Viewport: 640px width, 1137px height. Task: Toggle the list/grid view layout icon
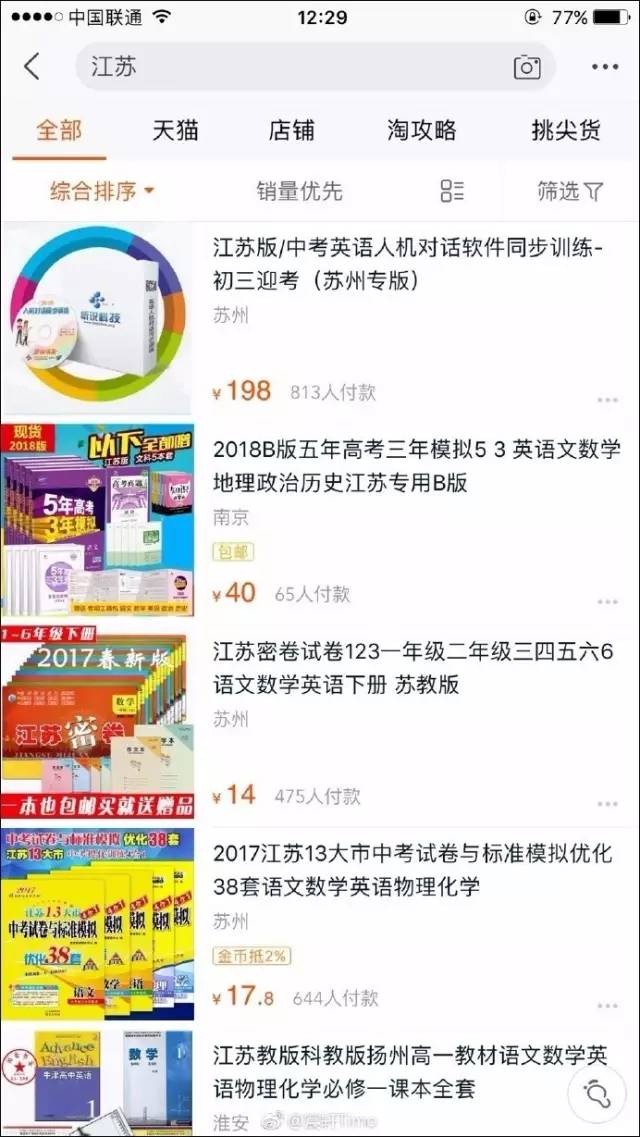click(452, 191)
